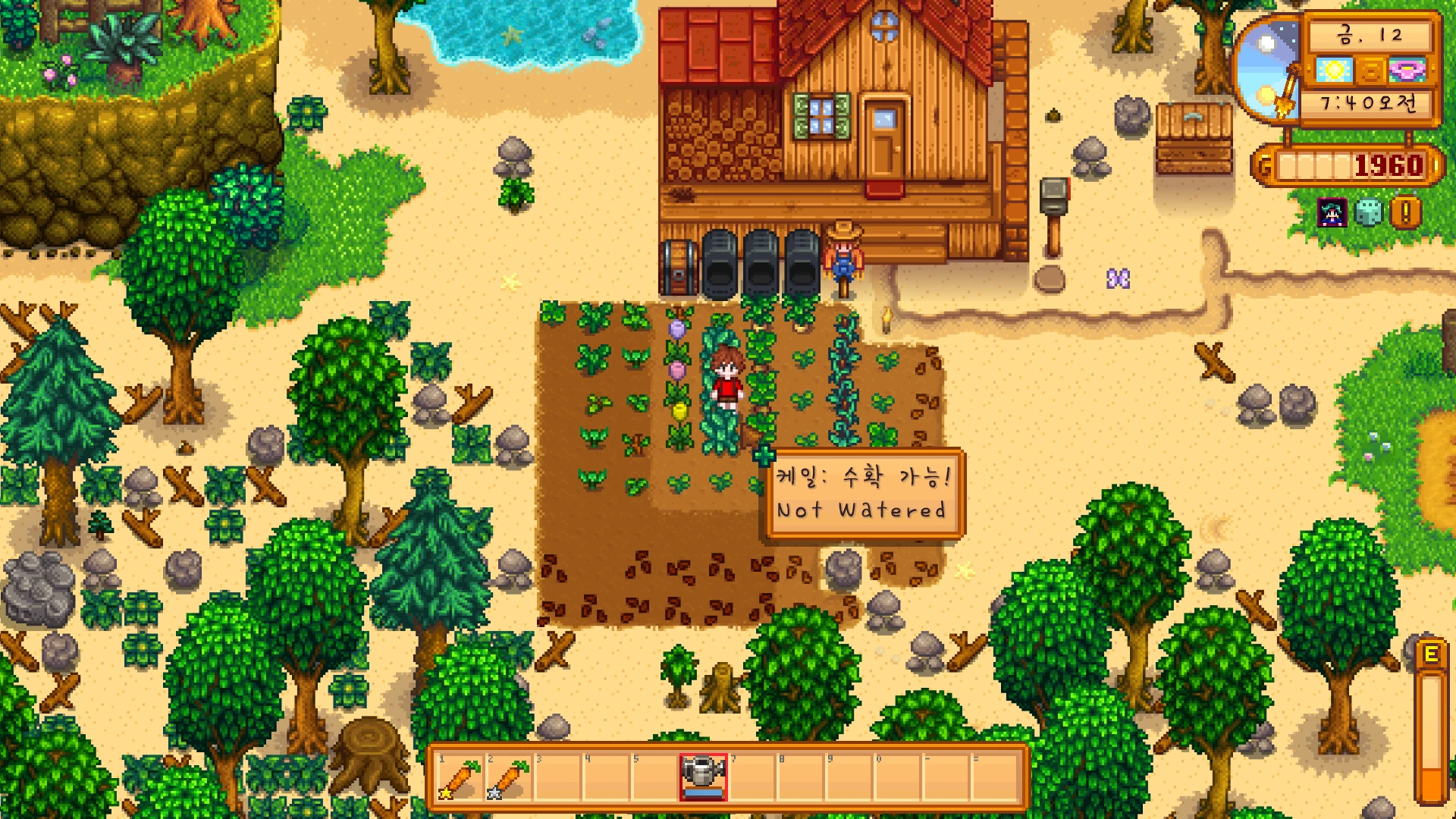Open the quest journal exclamation icon
Screen dimensions: 1456x819
tap(1405, 213)
